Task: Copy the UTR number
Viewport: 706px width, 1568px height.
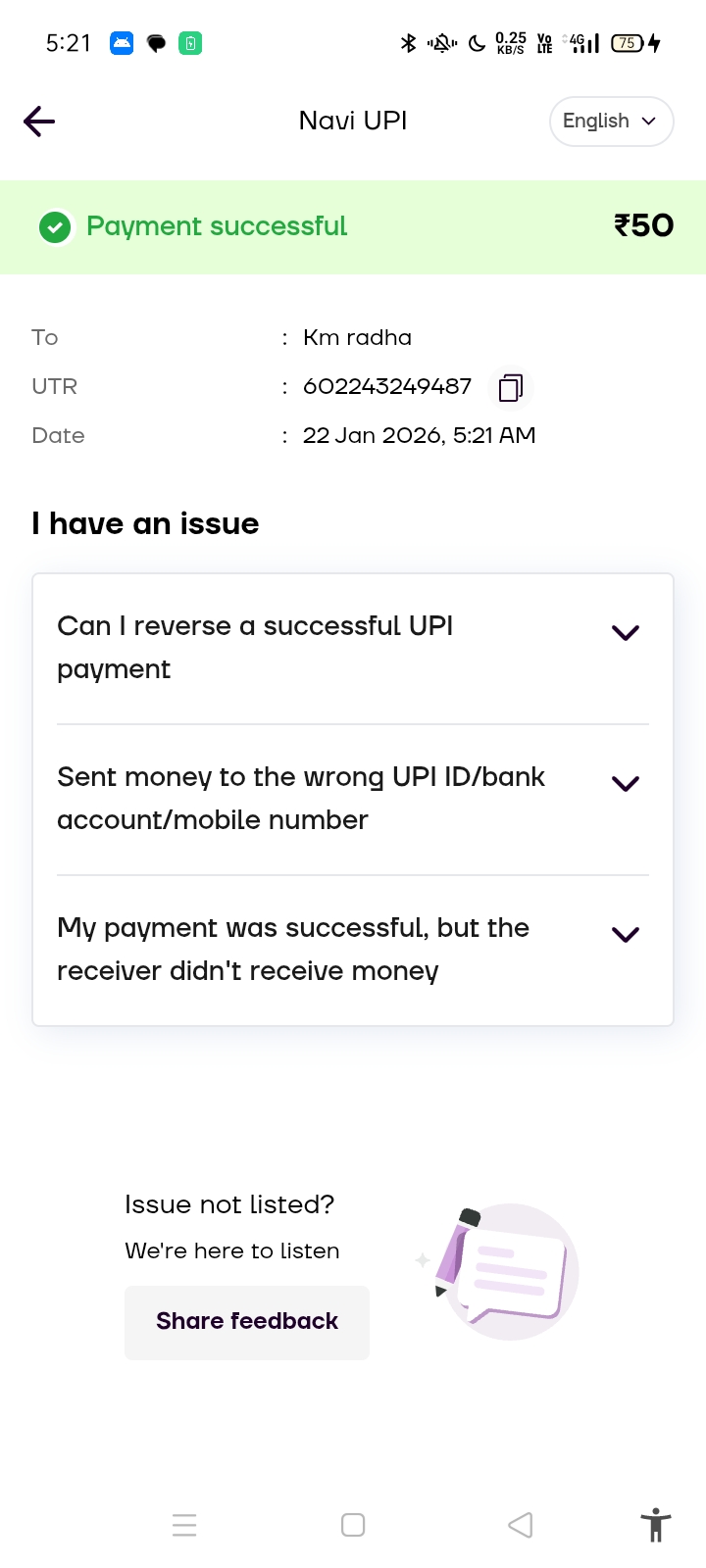Action: point(510,388)
